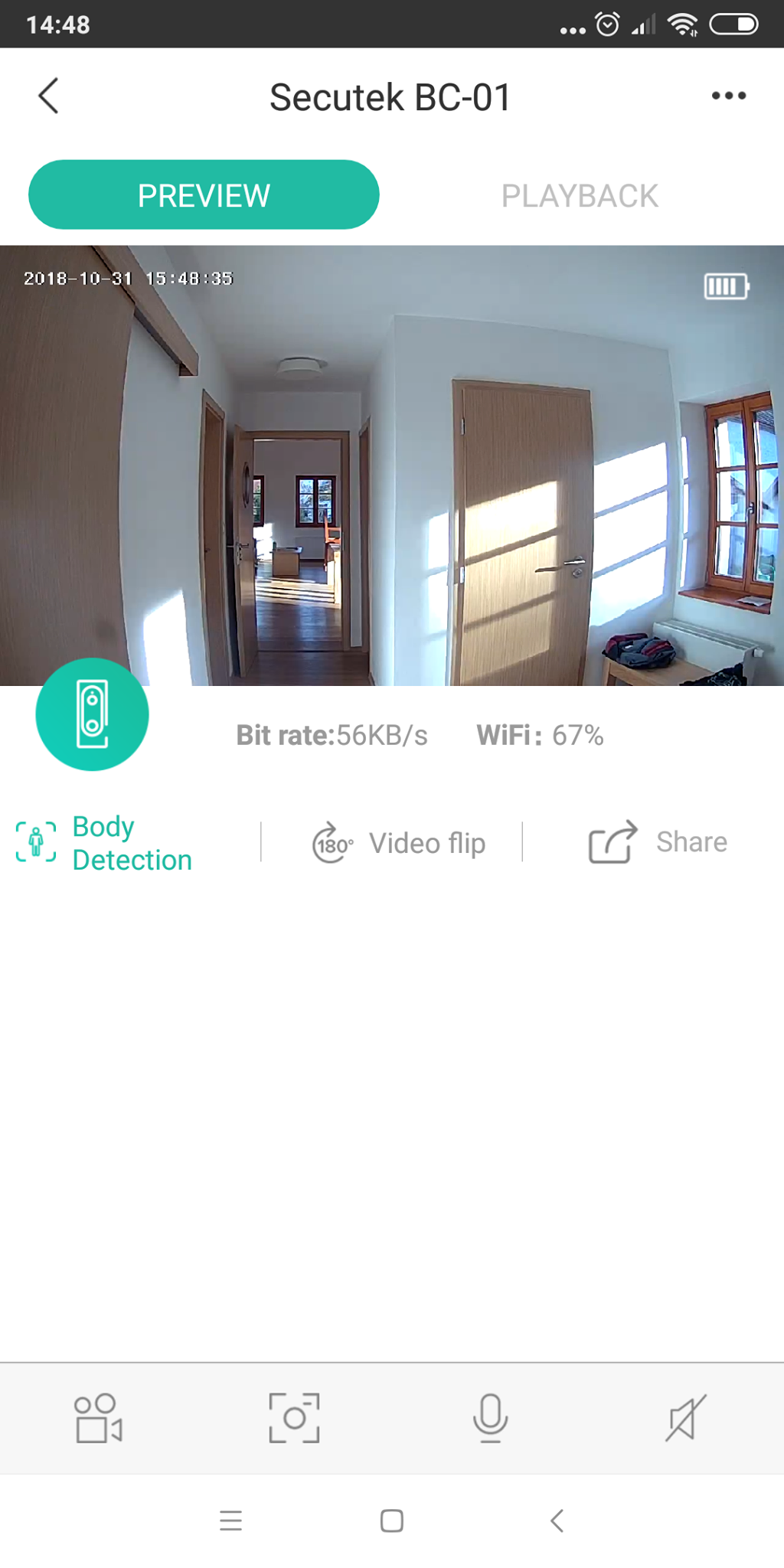Viewport: 784px width, 1568px height.
Task: Tap the live camera video feed
Action: (392, 465)
